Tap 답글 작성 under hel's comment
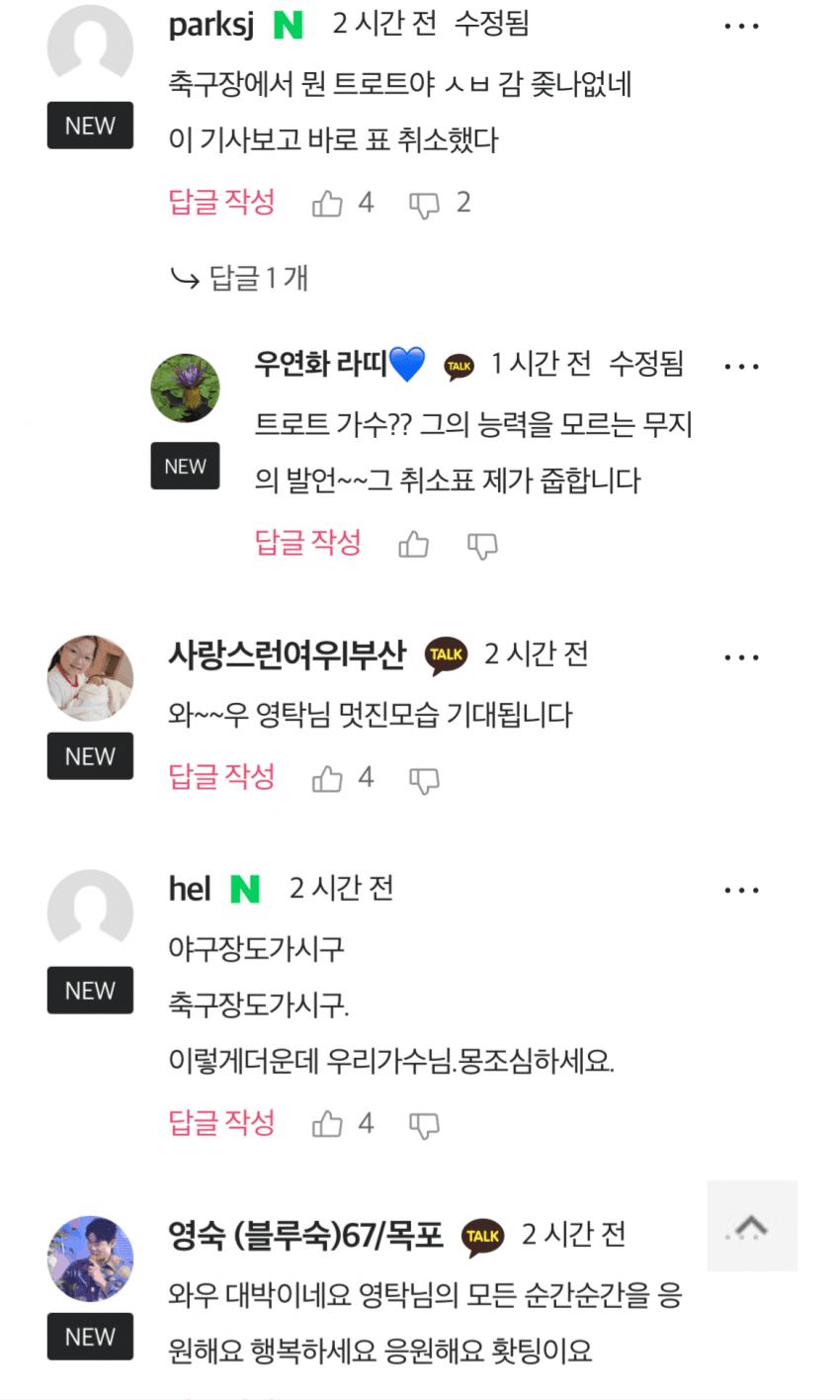The image size is (840, 1400). point(222,1123)
